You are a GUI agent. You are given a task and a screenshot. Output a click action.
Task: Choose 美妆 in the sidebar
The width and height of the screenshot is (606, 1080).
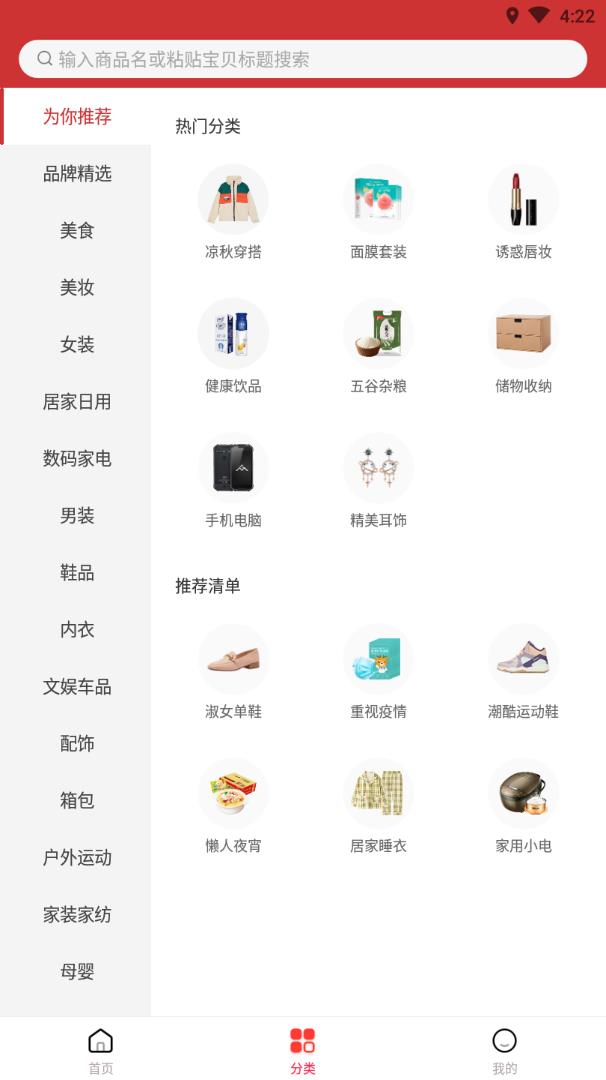77,288
